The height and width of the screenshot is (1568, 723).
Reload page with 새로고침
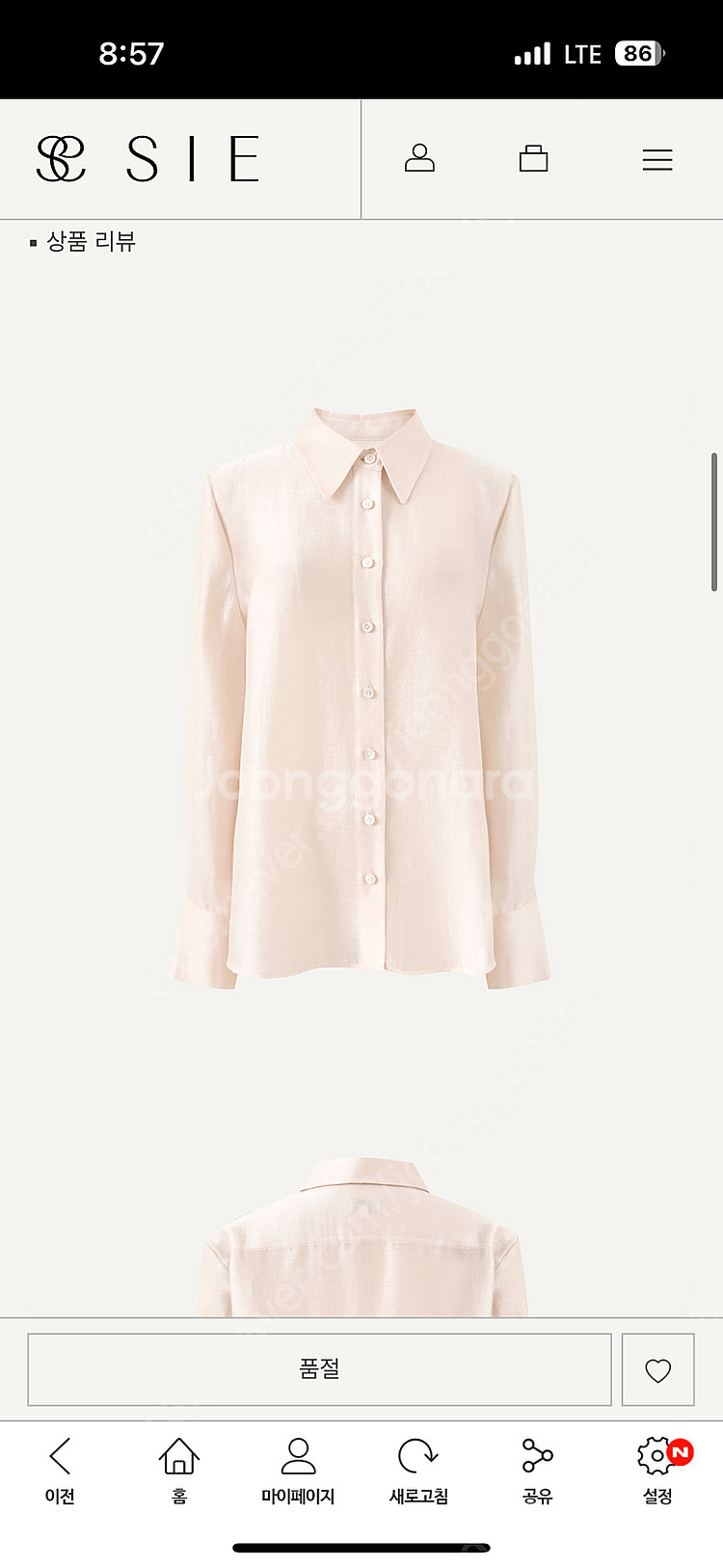(x=418, y=1470)
